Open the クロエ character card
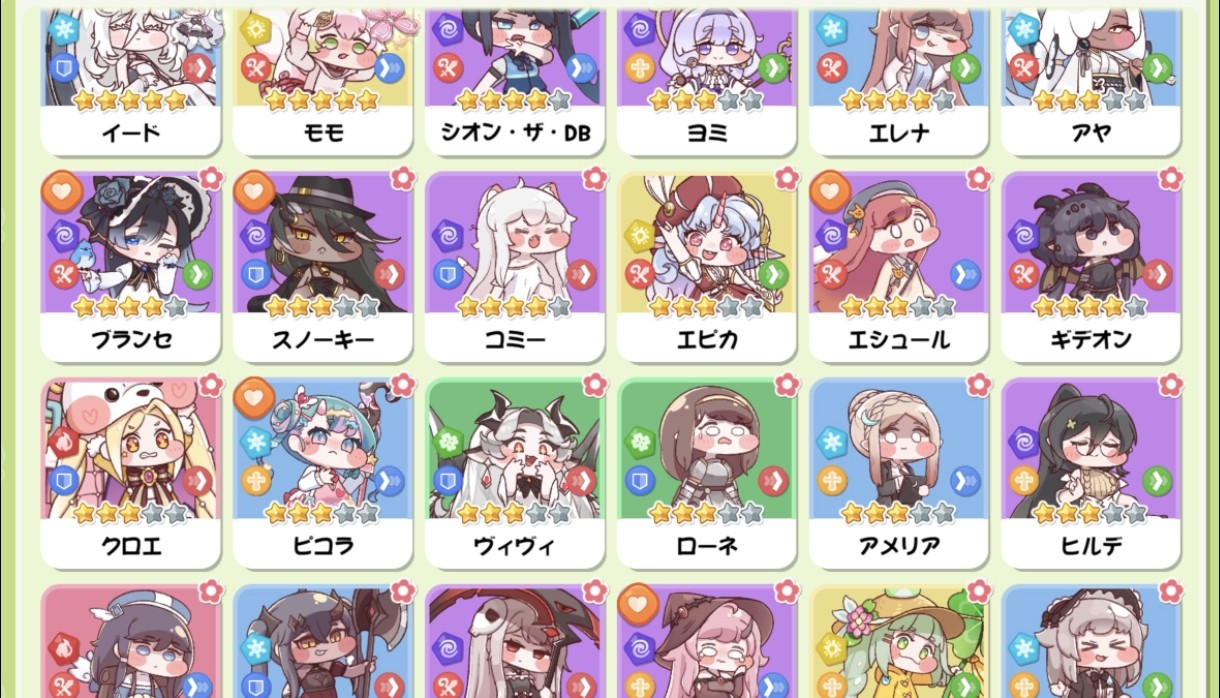Image resolution: width=1220 pixels, height=698 pixels. pyautogui.click(x=130, y=470)
